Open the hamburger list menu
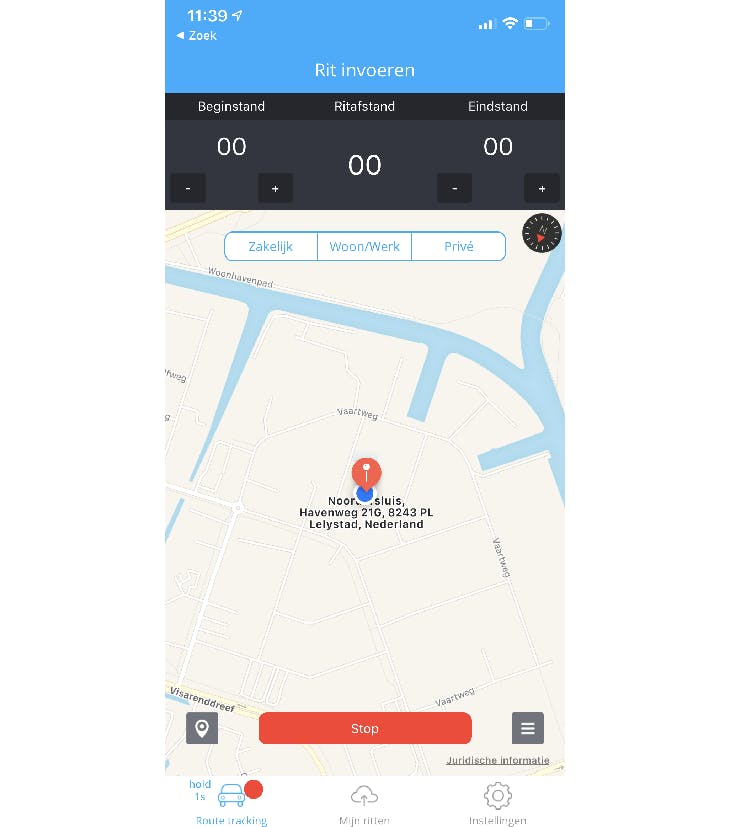 [527, 728]
